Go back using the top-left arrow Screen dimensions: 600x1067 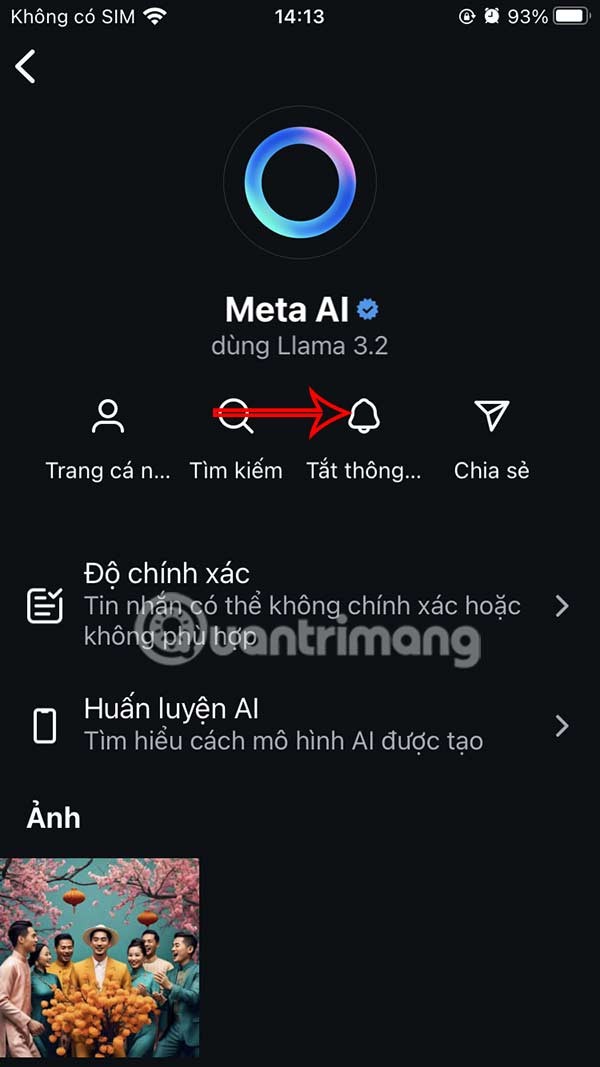(x=26, y=66)
